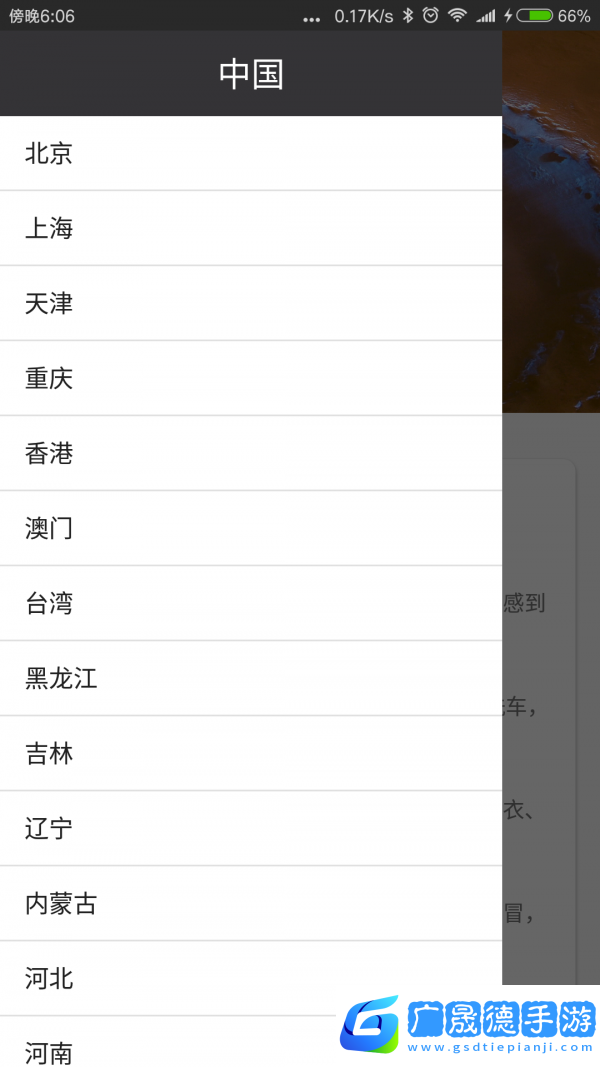The height and width of the screenshot is (1067, 600).
Task: Open 台湾 in the list
Action: click(50, 603)
